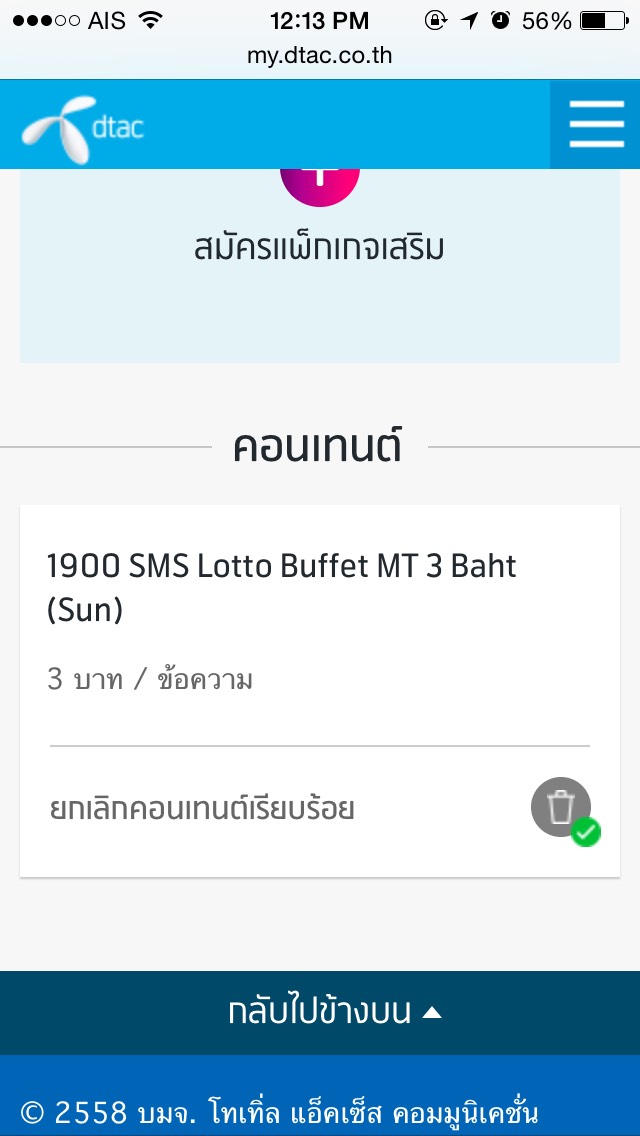Open the hamburger menu
Viewport: 640px width, 1136px height.
tap(595, 125)
